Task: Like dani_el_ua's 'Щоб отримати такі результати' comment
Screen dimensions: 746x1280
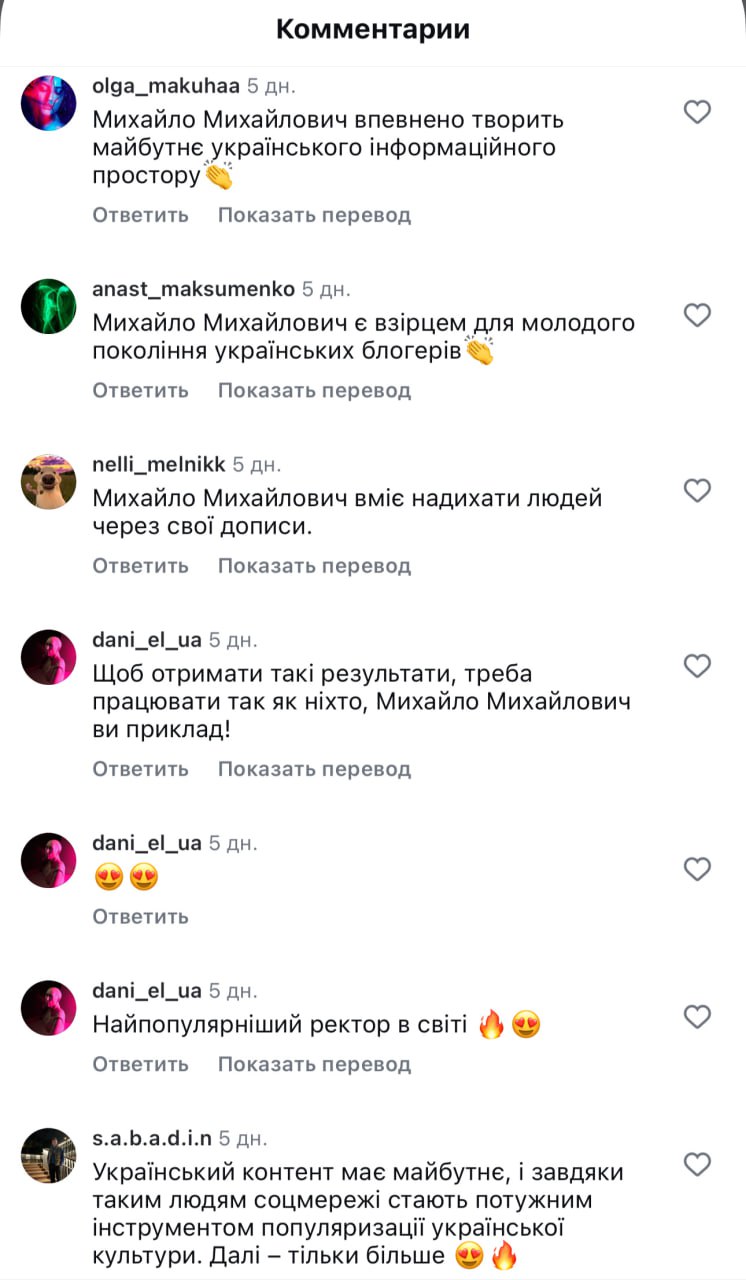Action: 697,667
